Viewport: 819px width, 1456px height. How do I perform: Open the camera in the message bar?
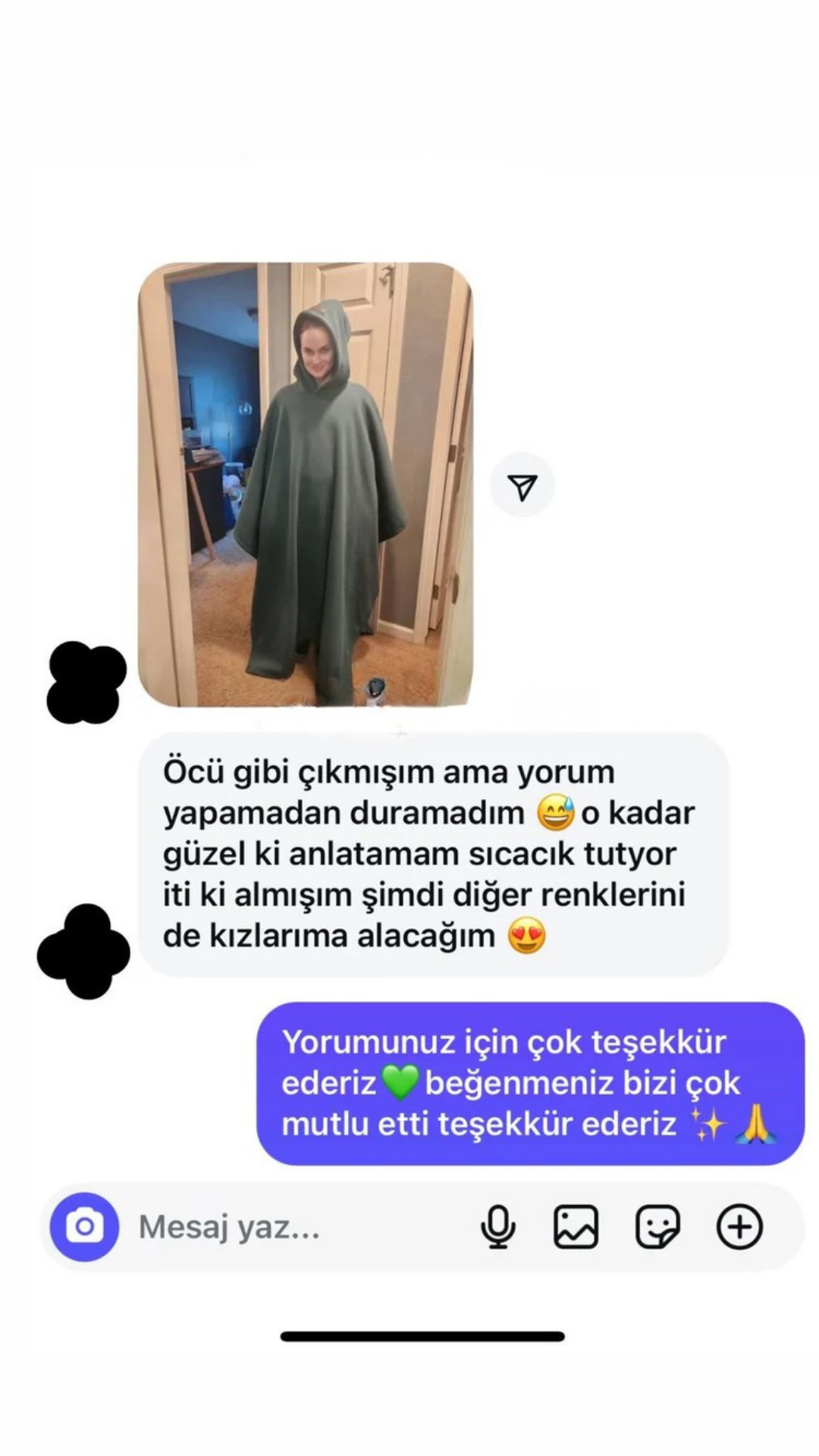[x=84, y=1227]
